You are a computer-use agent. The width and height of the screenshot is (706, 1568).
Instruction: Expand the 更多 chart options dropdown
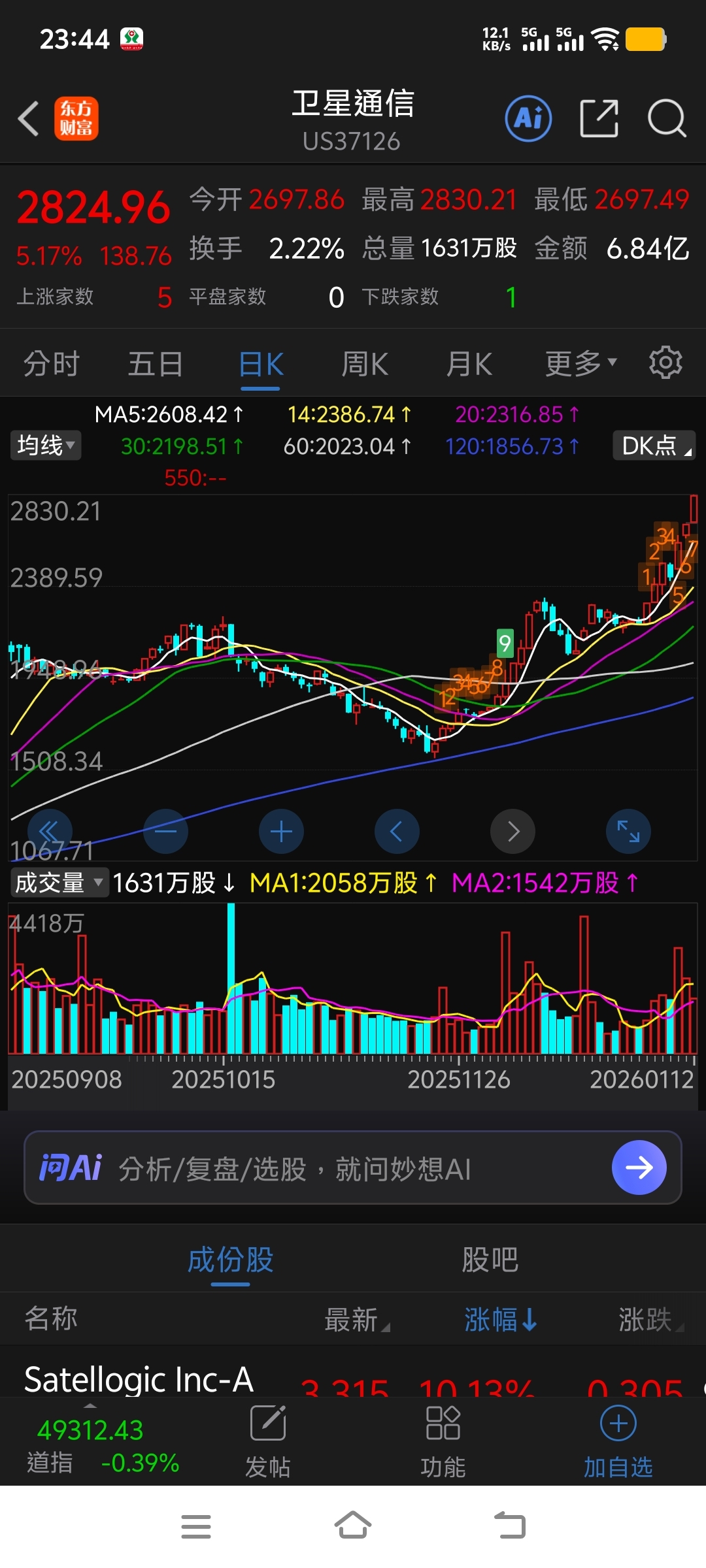pos(579,363)
